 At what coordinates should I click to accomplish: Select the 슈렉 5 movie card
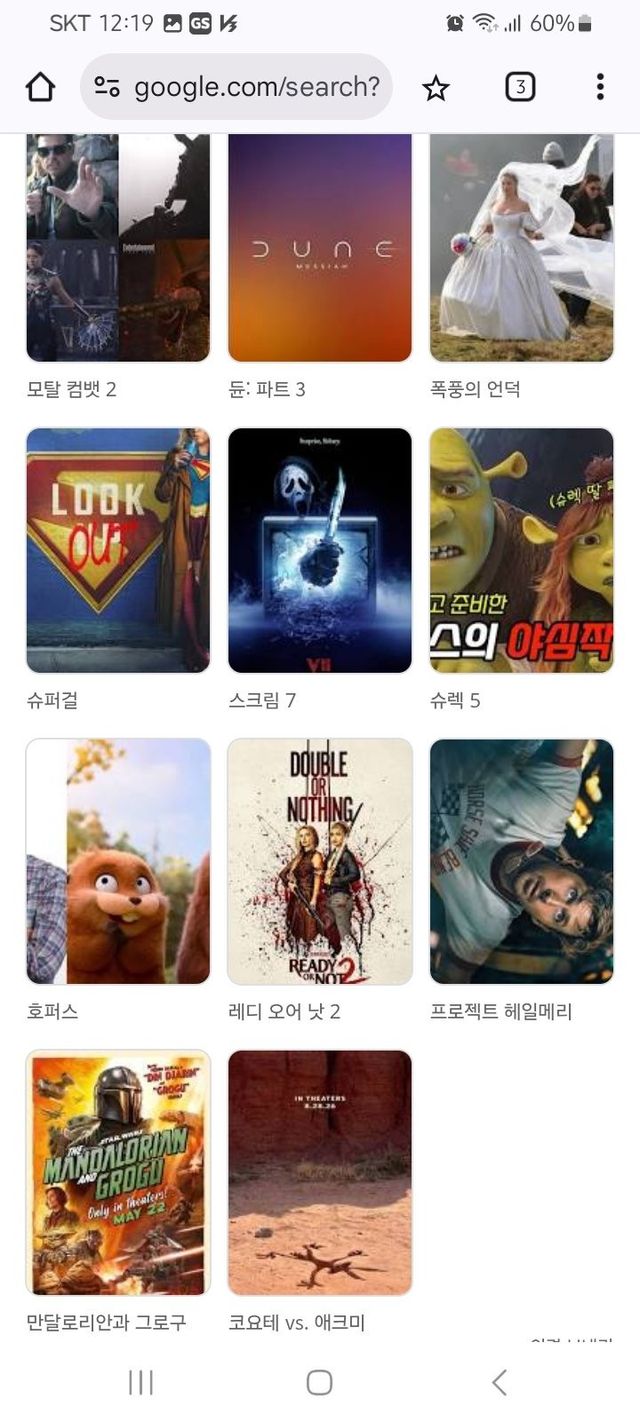point(521,551)
